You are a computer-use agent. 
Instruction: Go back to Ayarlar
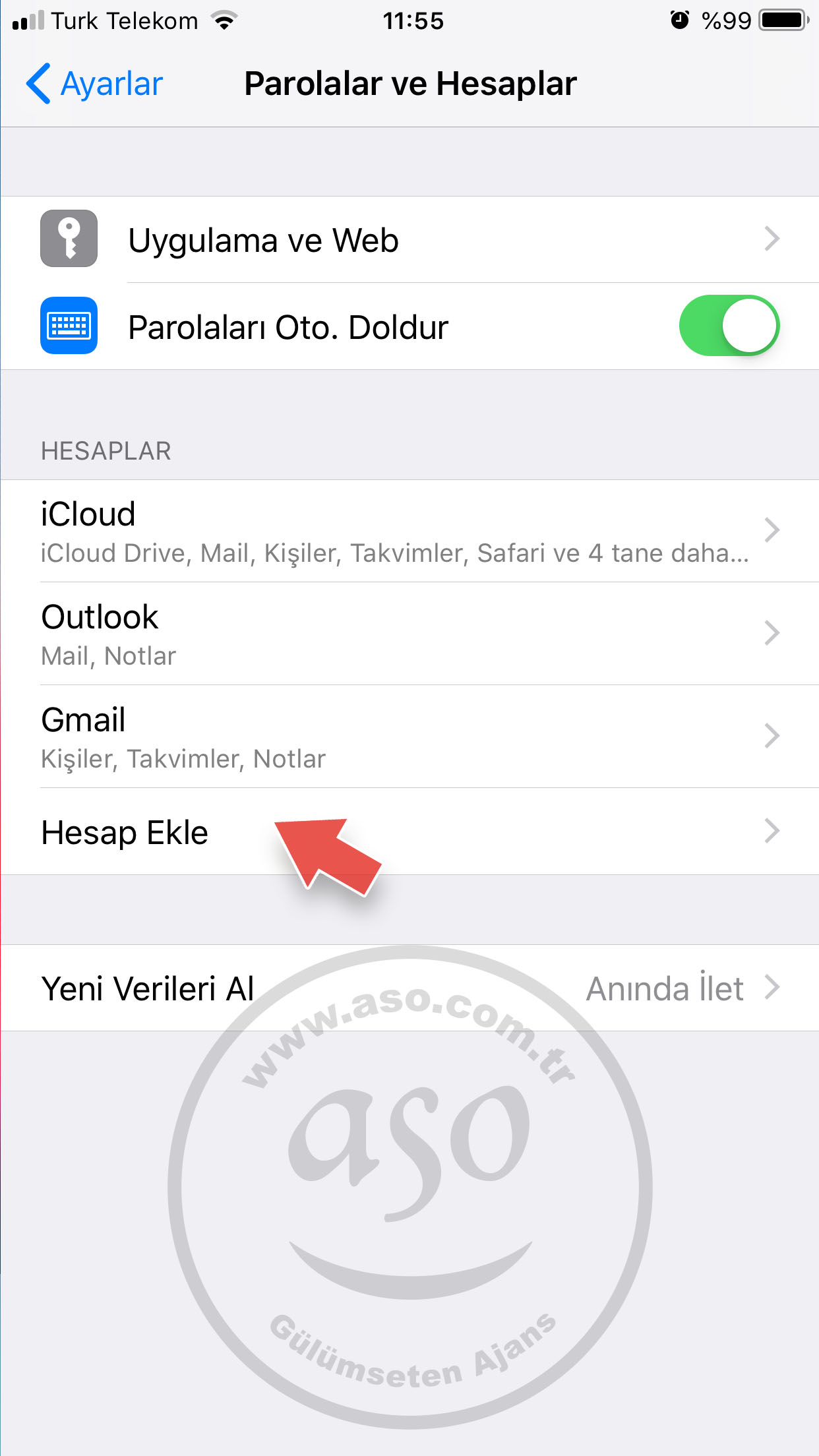(x=94, y=84)
